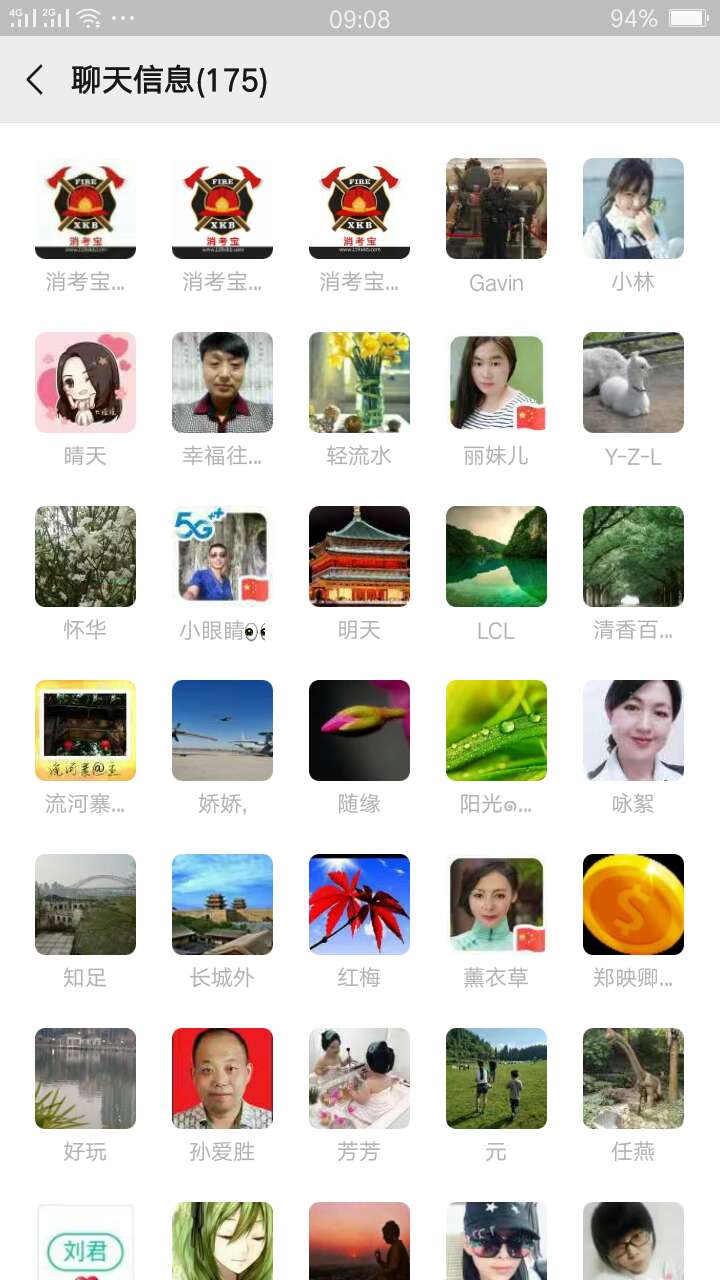
Task: Open 娇娇's profile
Action: pyautogui.click(x=222, y=731)
